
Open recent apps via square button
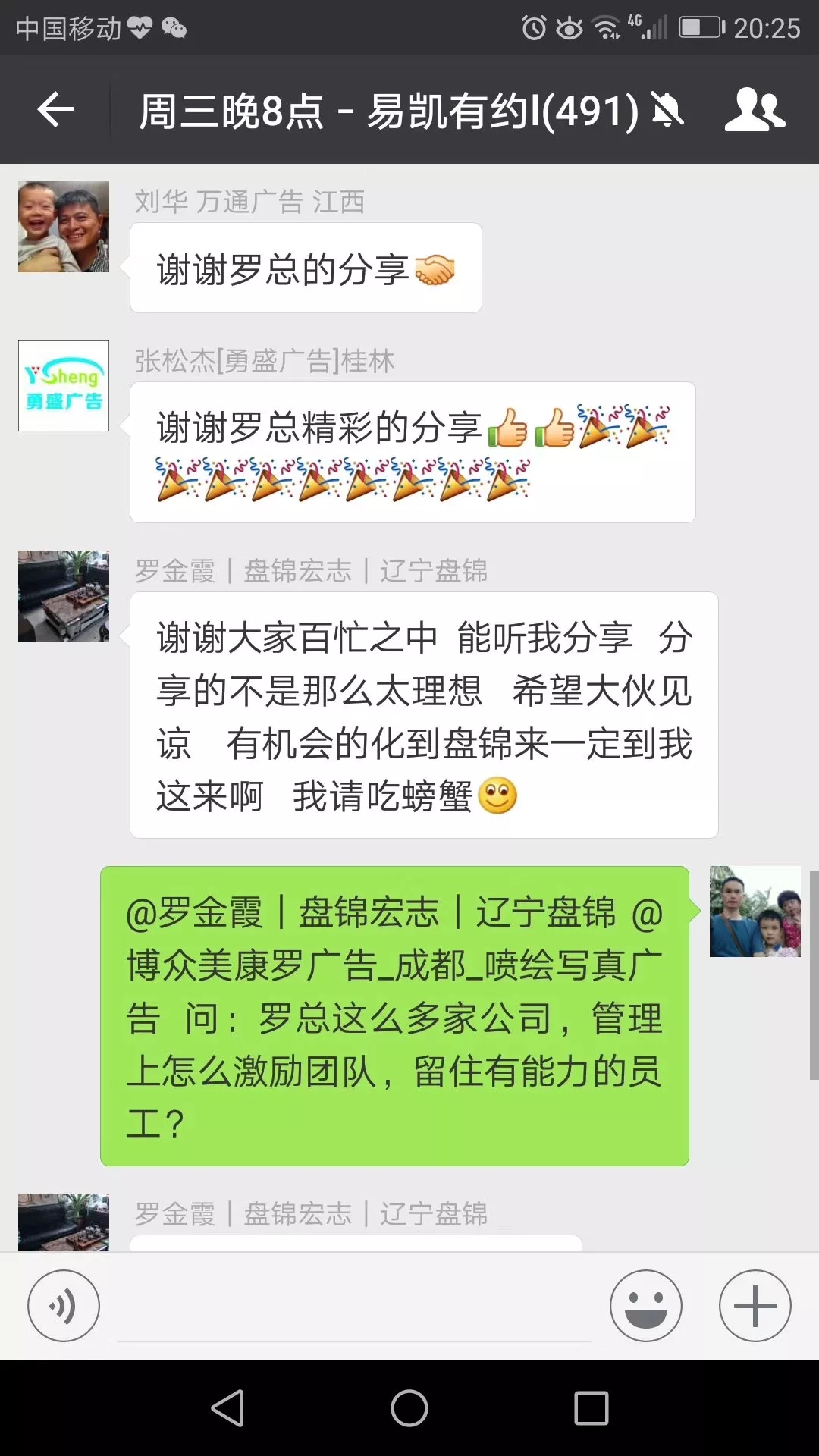click(x=591, y=1408)
